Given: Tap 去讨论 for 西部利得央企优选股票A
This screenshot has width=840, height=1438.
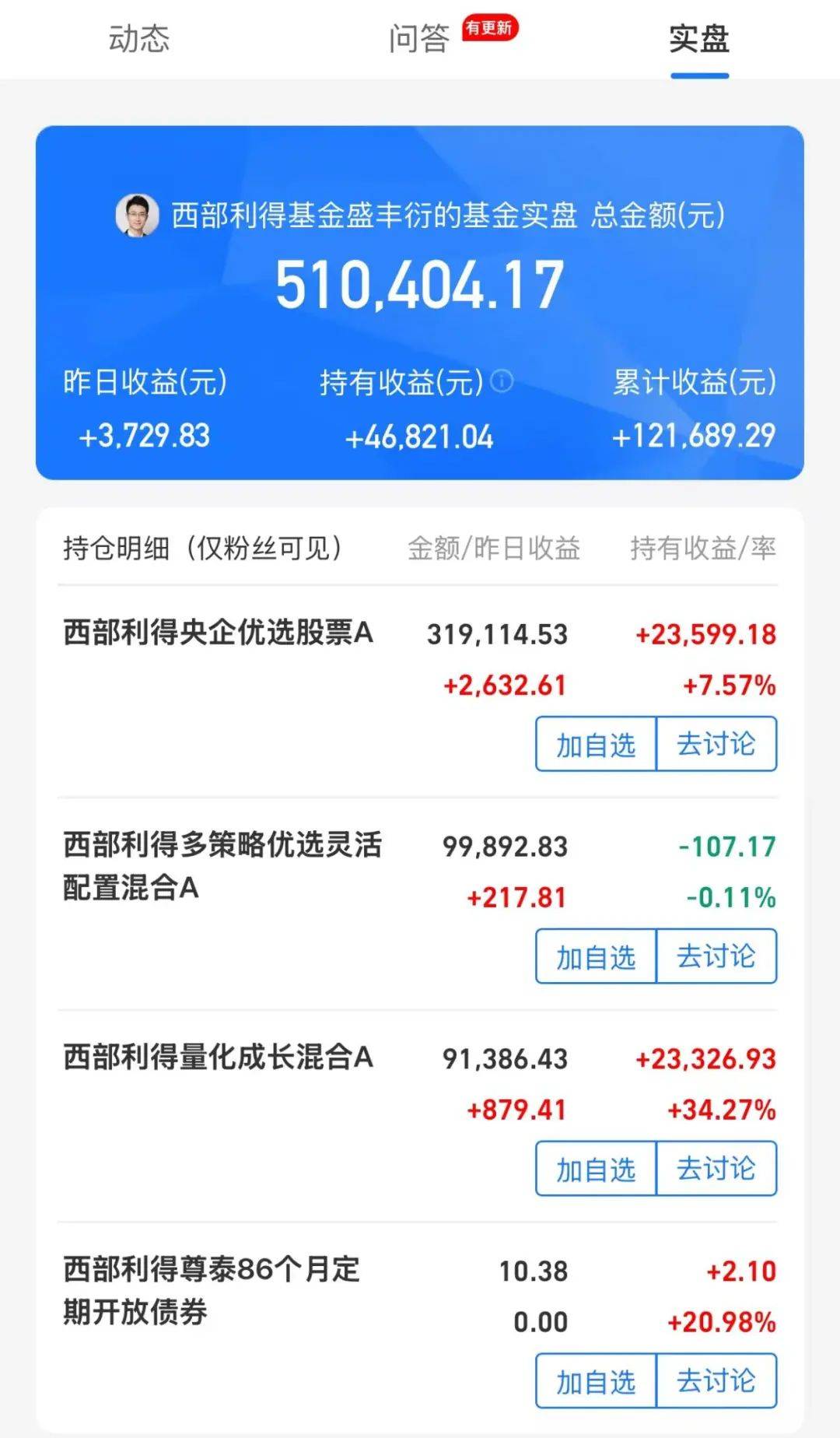Looking at the screenshot, I should point(716,744).
